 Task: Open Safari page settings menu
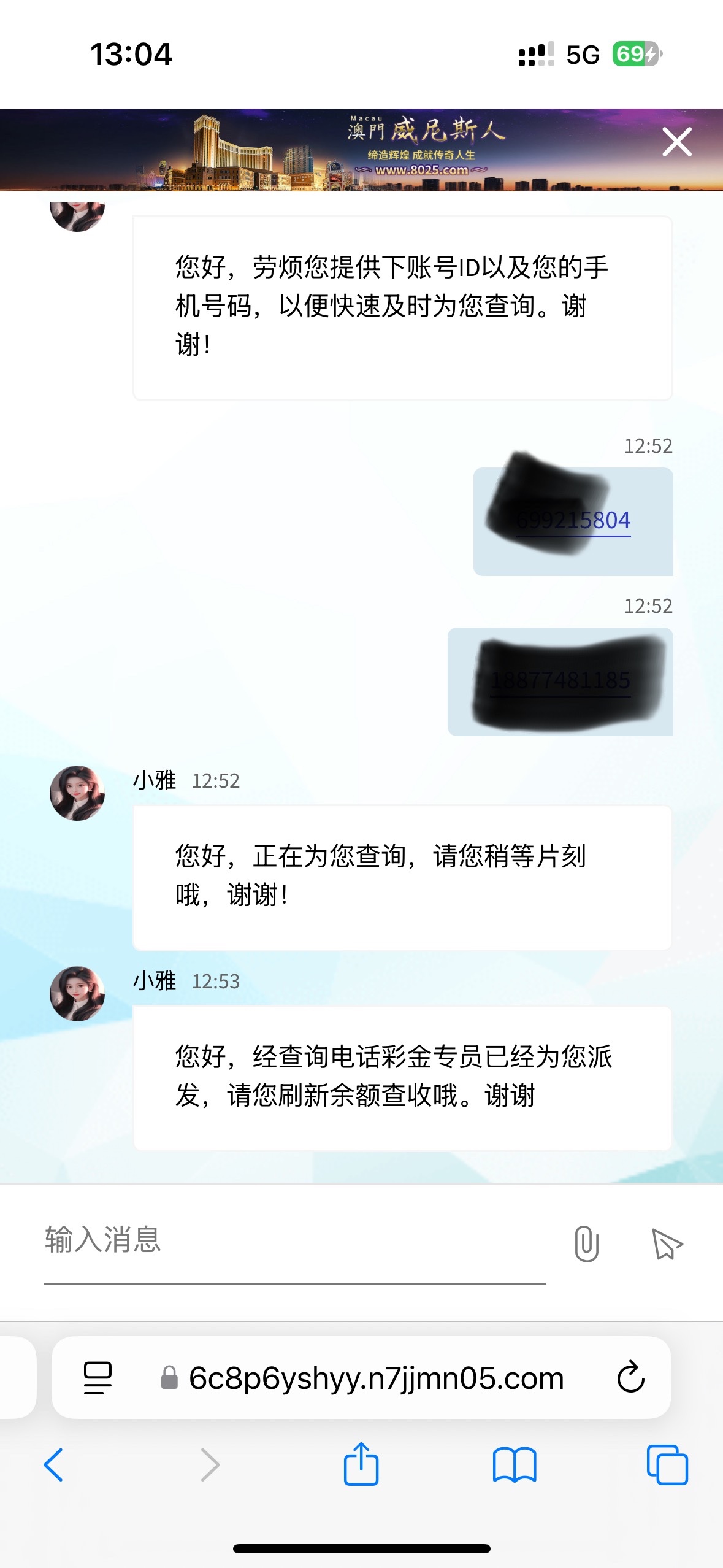98,1378
